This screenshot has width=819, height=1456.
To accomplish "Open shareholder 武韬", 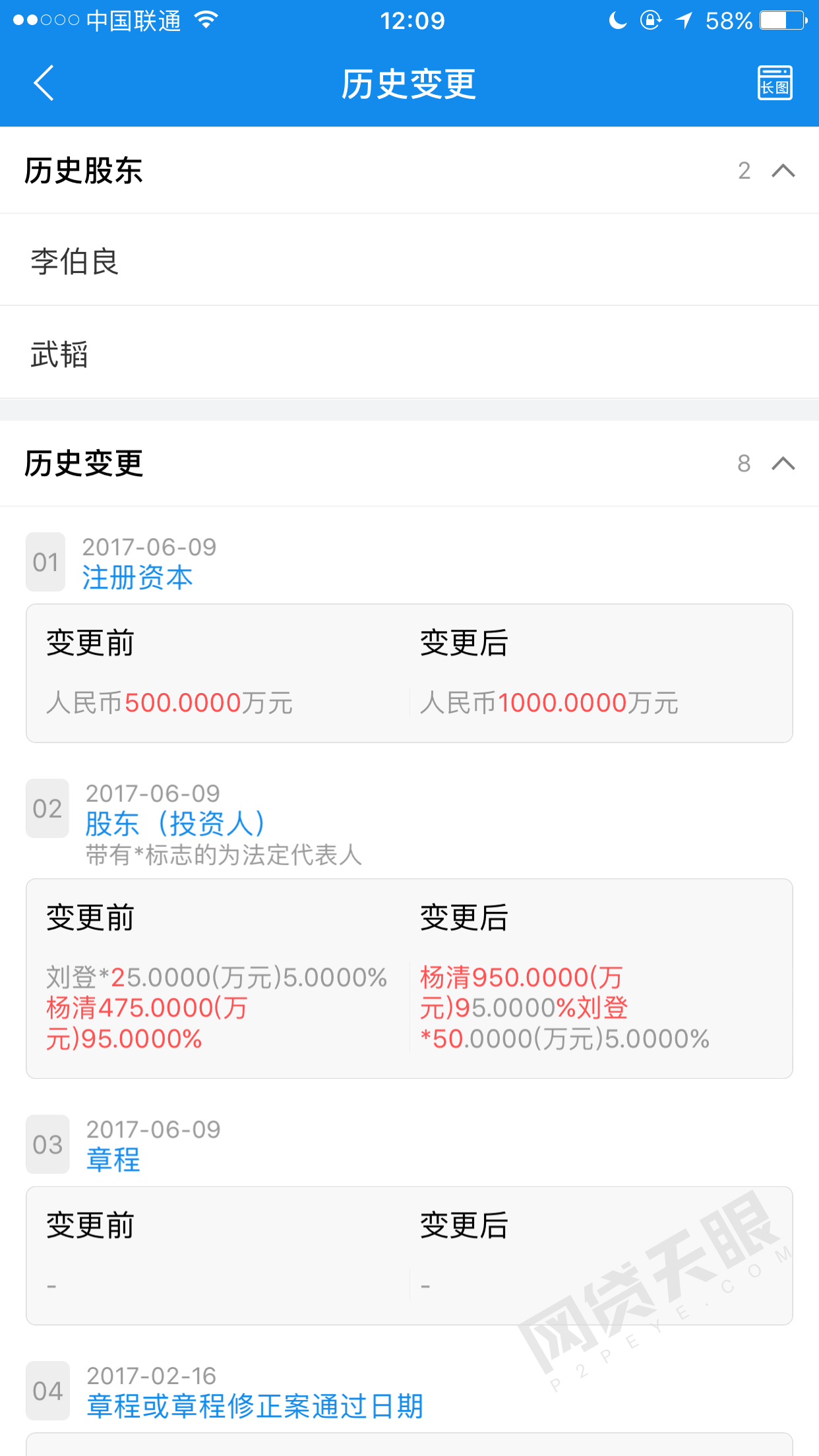I will coord(409,353).
